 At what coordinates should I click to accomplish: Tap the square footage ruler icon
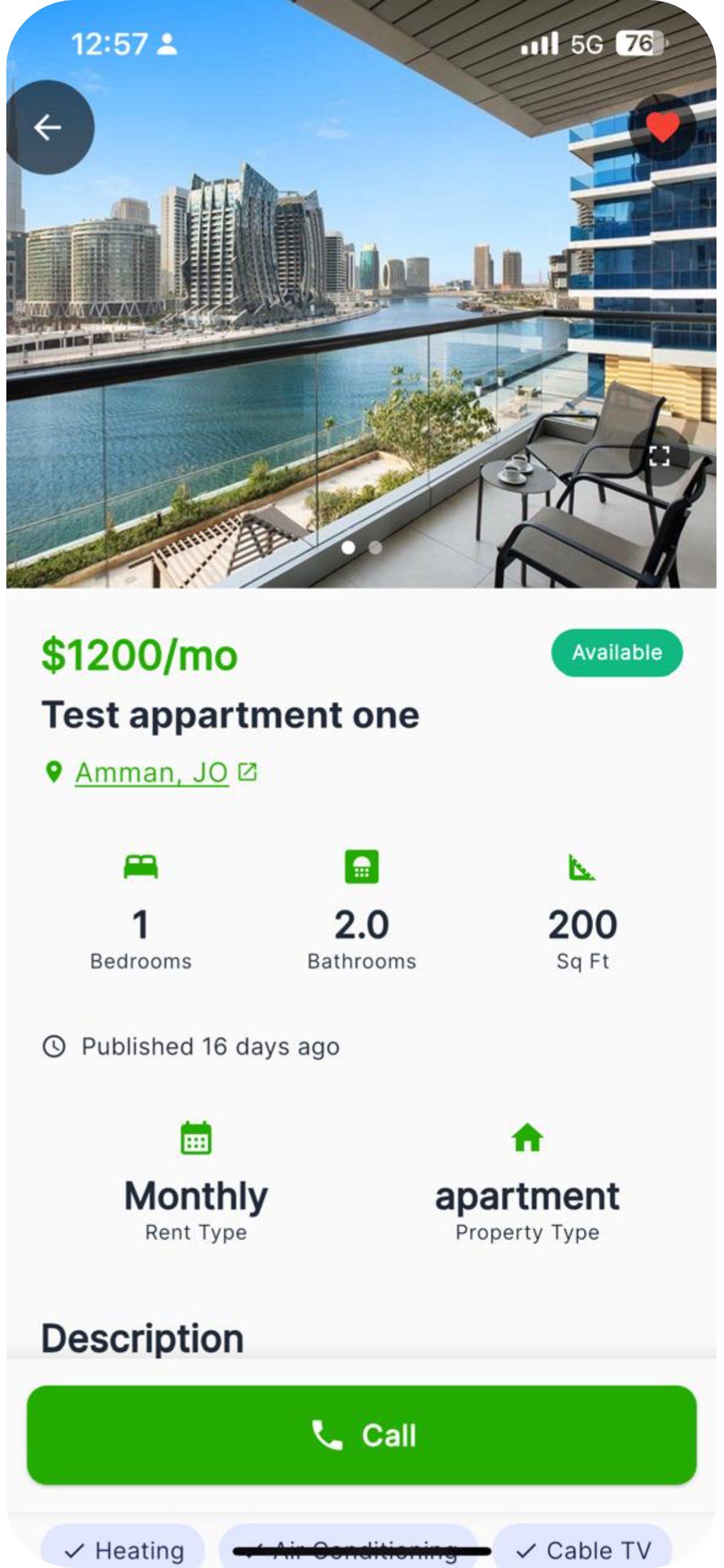click(x=582, y=867)
